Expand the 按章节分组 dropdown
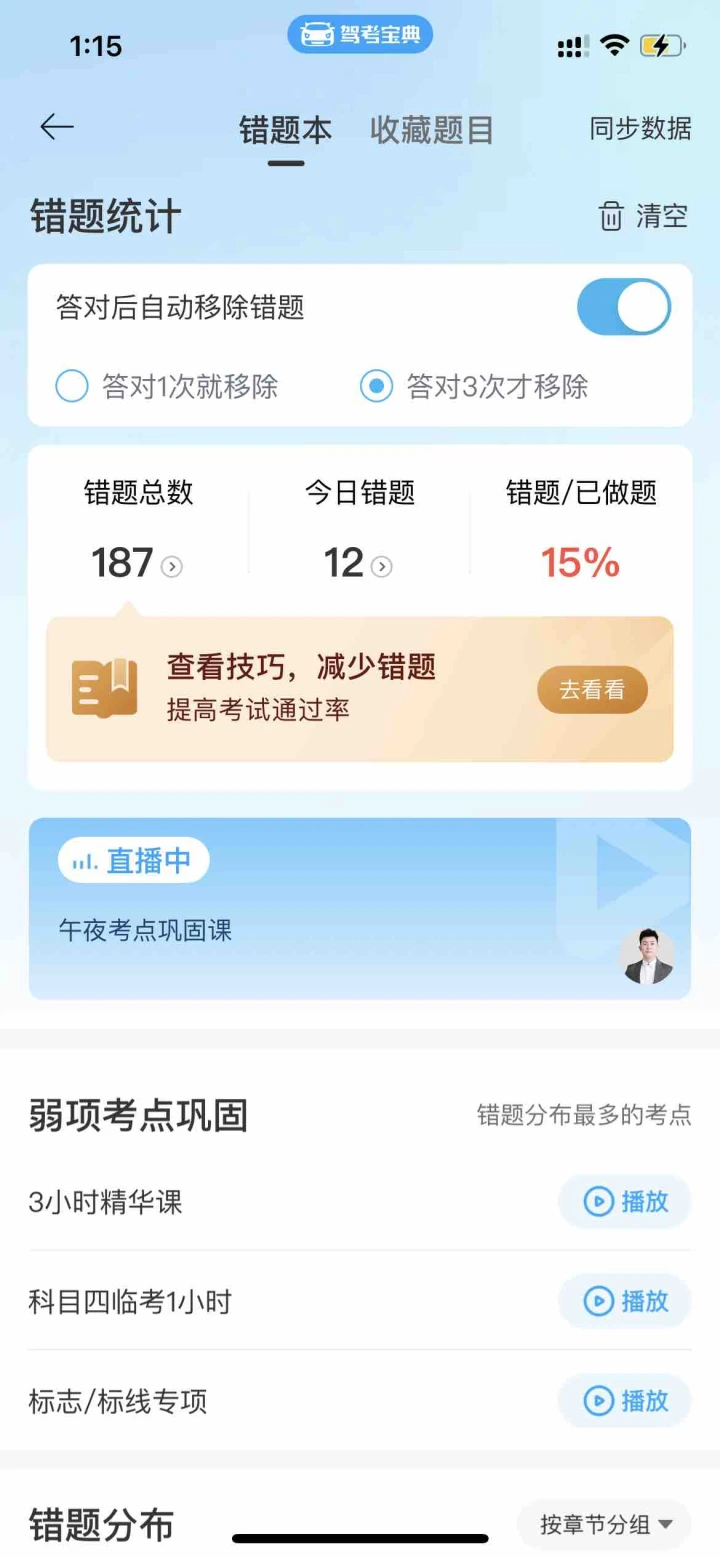Screen dimensions: 720x1558 (606, 1525)
